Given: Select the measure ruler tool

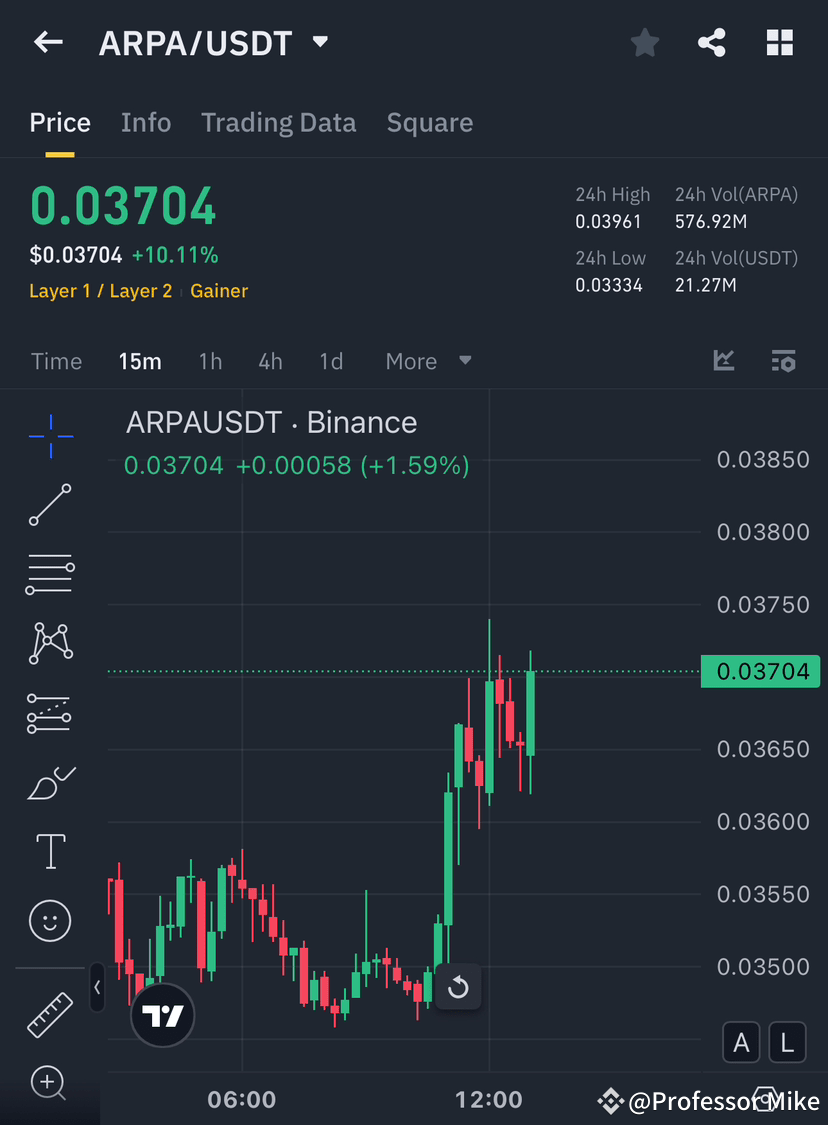Looking at the screenshot, I should [x=50, y=1013].
